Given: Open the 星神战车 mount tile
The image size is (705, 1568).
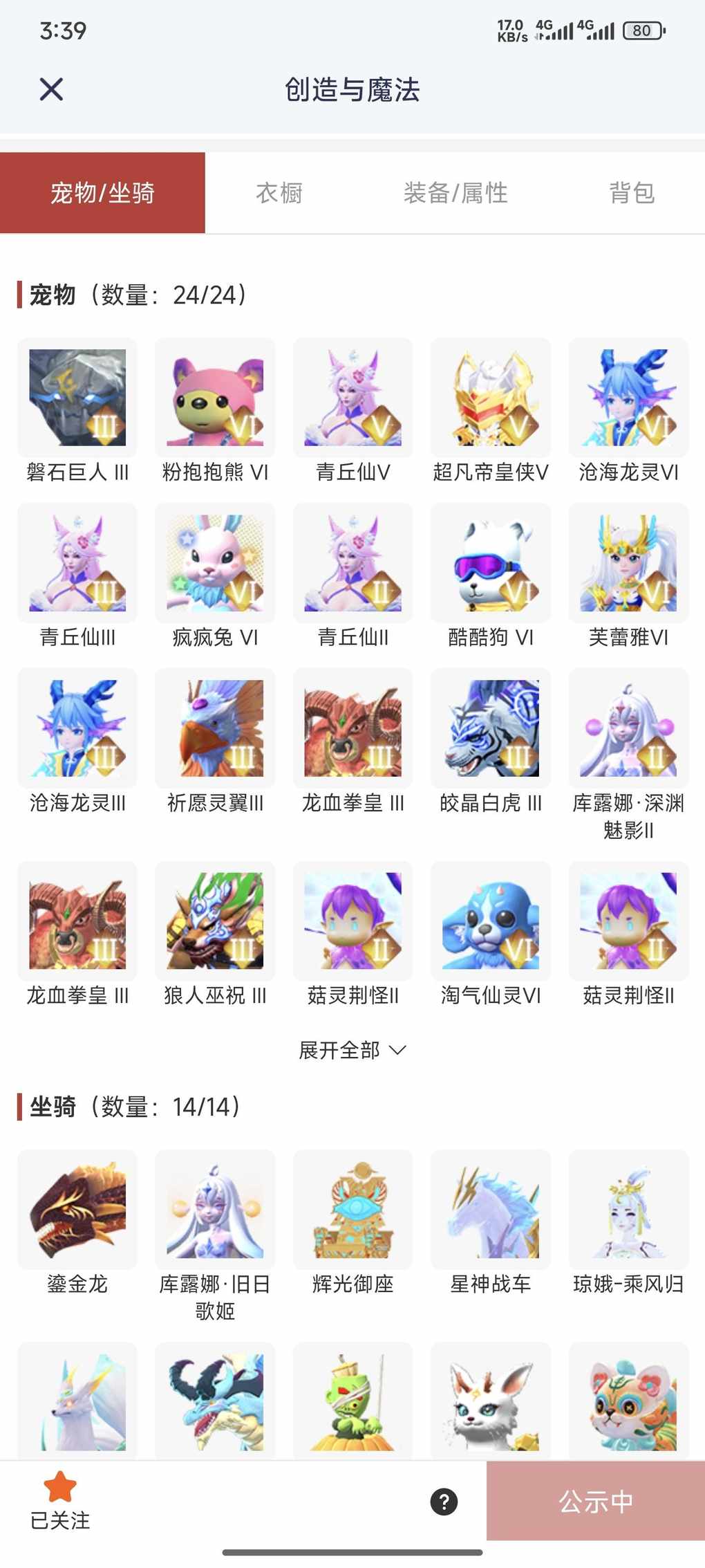Looking at the screenshot, I should tap(491, 1210).
